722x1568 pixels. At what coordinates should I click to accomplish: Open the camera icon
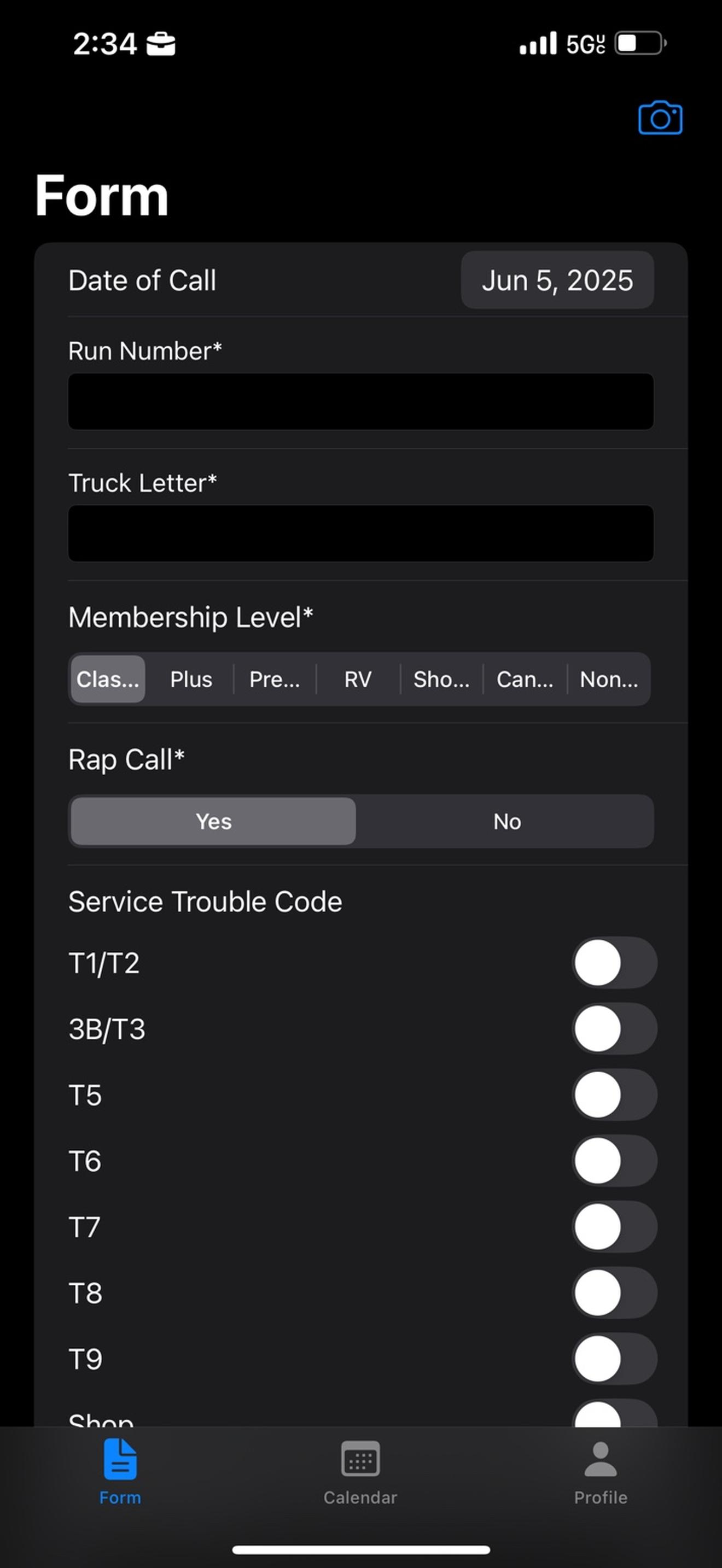pos(660,118)
